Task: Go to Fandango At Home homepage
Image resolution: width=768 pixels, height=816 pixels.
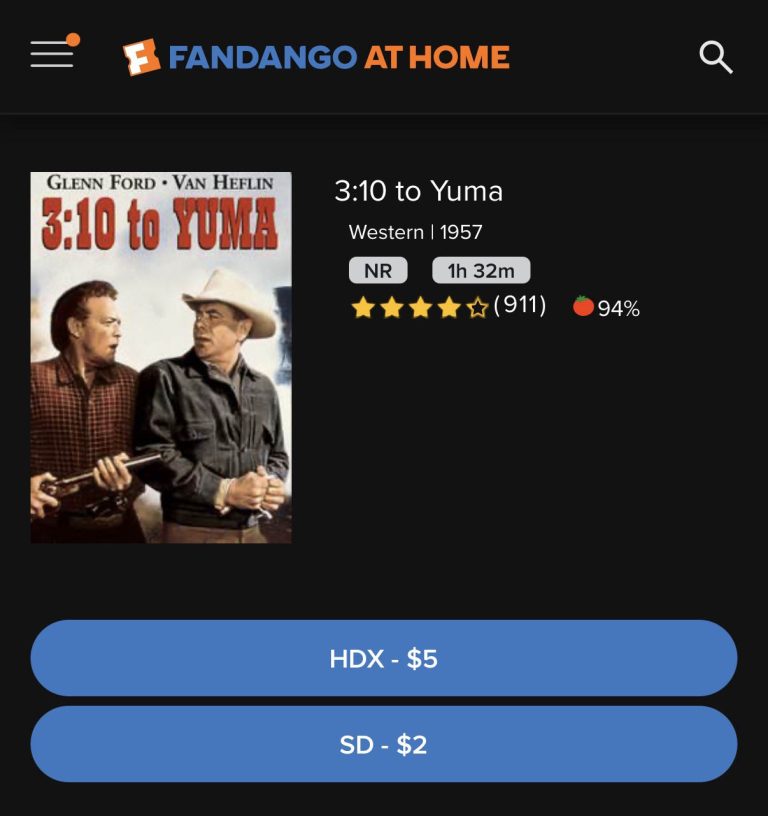Action: pos(316,57)
